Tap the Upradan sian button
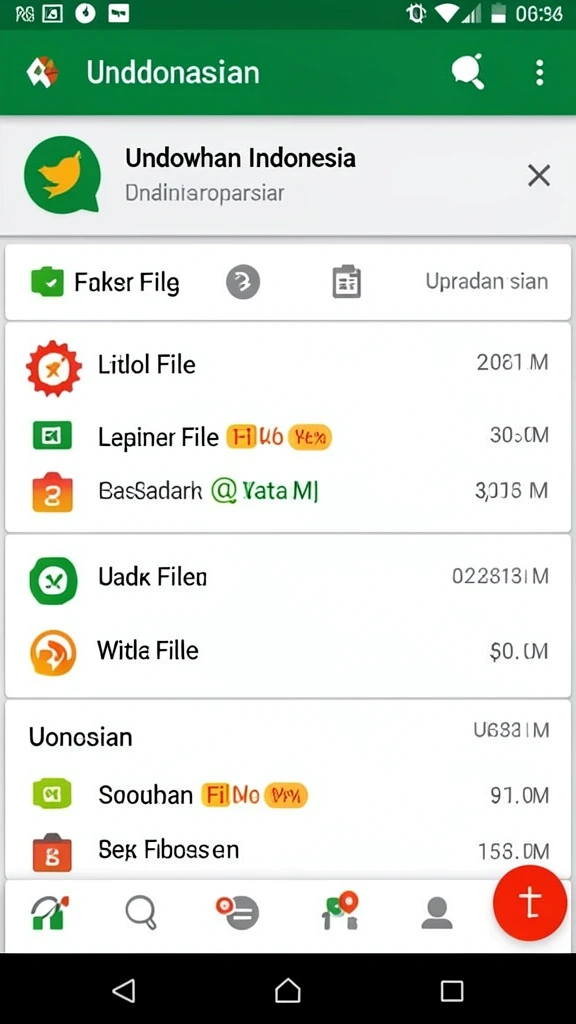 (487, 281)
